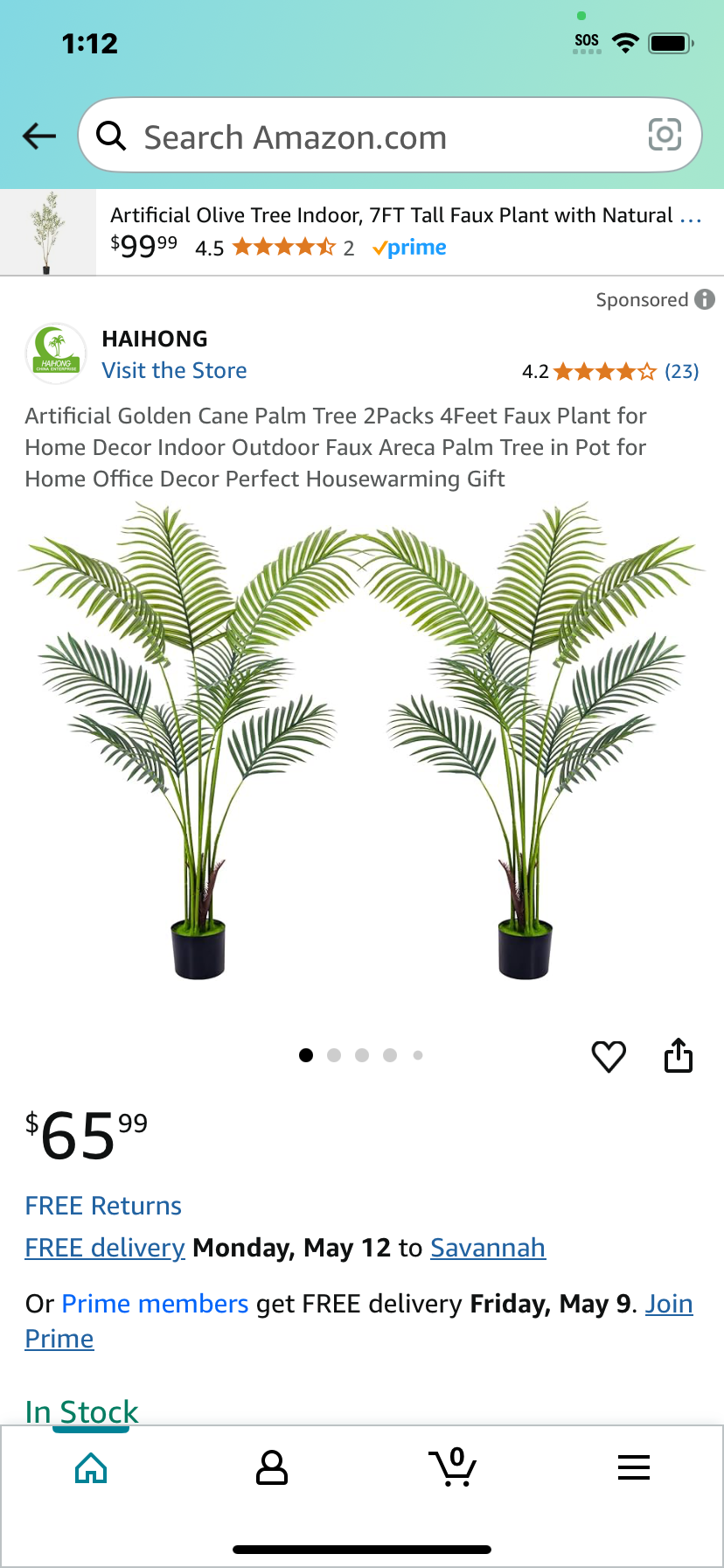724x1568 pixels.
Task: Open the Sponsored info icon
Action: pos(705,299)
